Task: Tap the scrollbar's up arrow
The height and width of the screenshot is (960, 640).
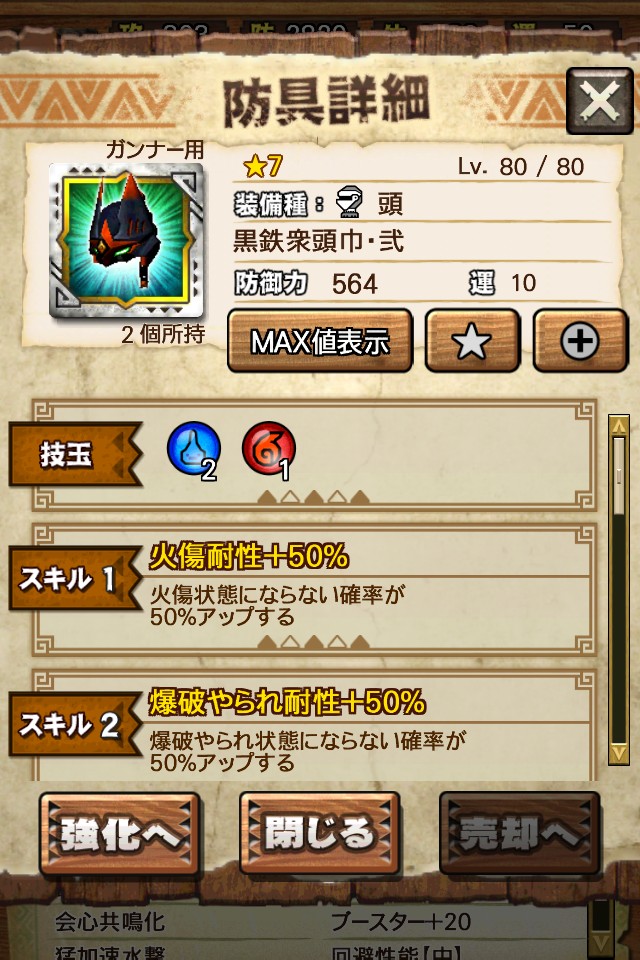Action: click(x=619, y=427)
